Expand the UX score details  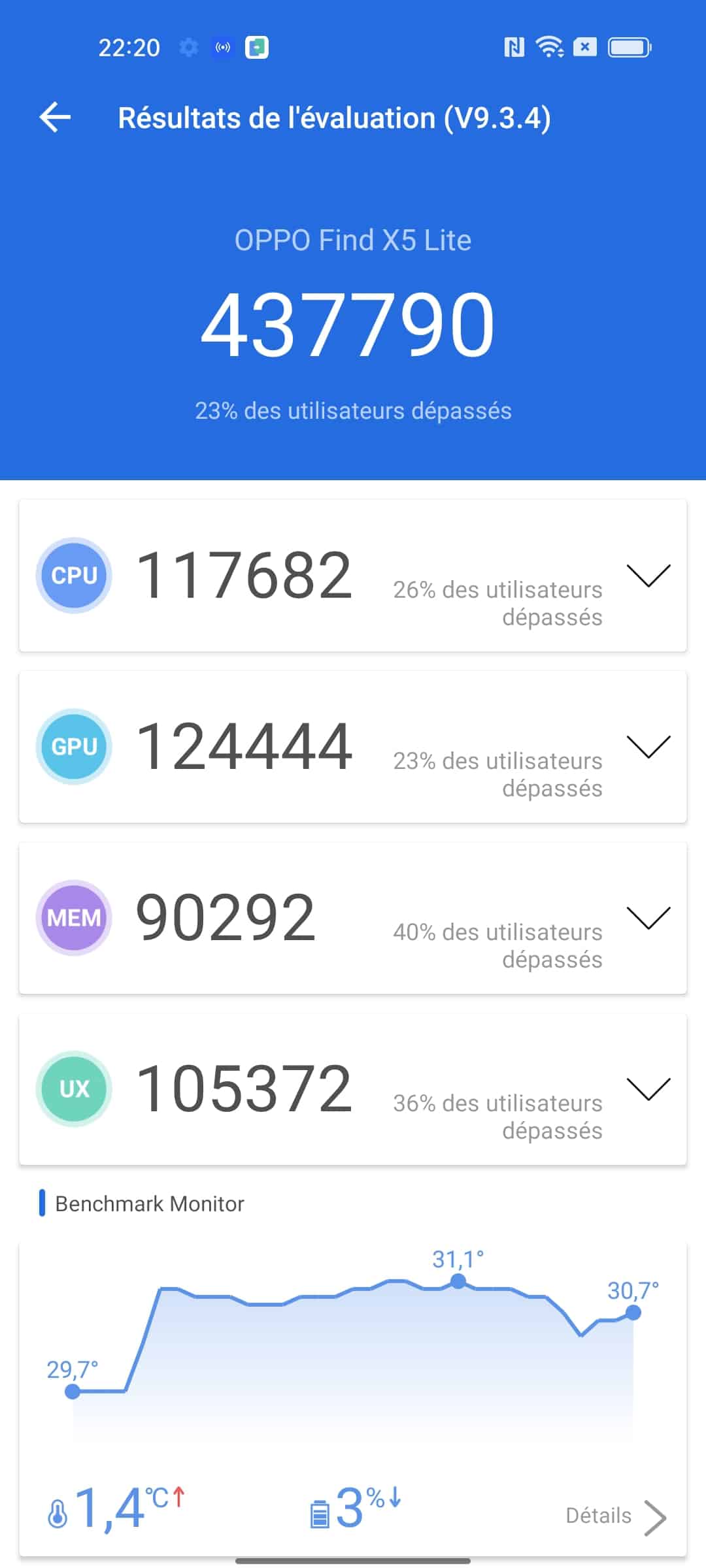pyautogui.click(x=648, y=1088)
